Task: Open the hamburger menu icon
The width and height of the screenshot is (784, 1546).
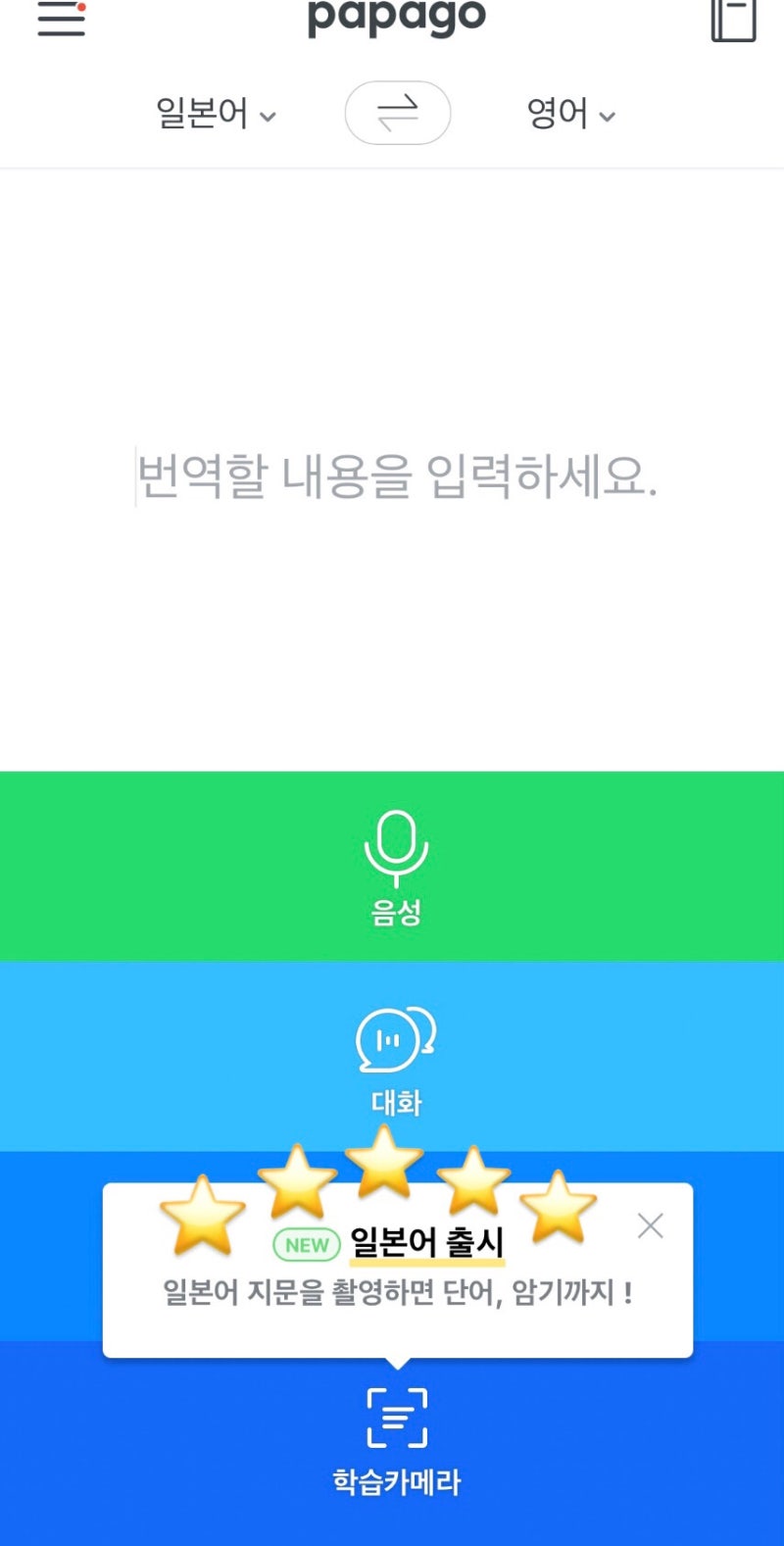Action: (61, 20)
